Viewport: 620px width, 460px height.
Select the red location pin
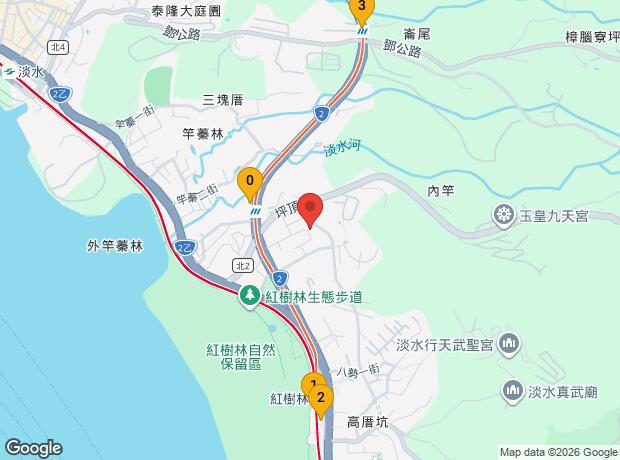pos(310,211)
